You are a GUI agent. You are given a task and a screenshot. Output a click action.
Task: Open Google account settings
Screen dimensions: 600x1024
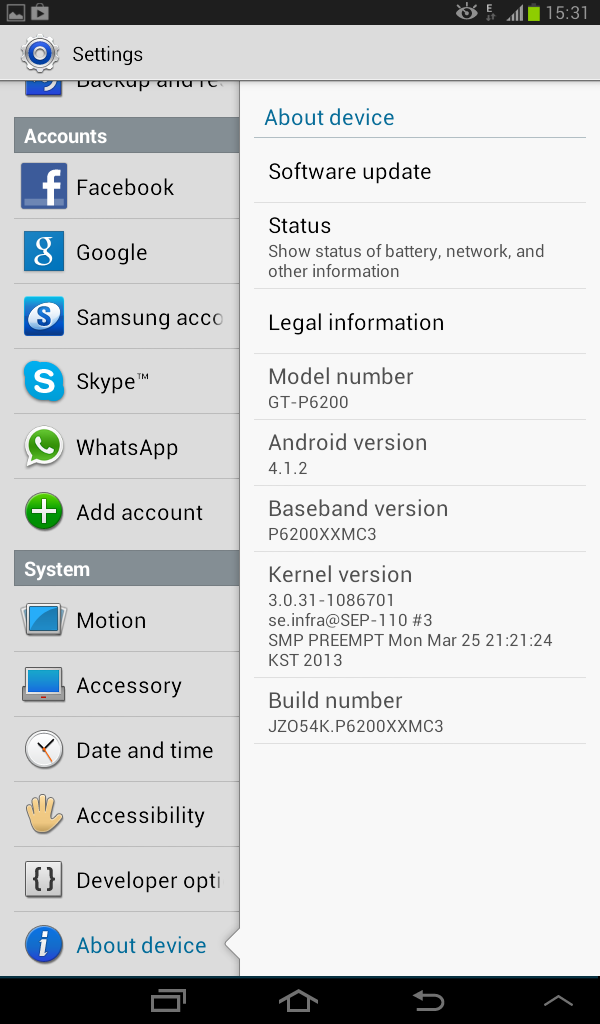point(125,252)
